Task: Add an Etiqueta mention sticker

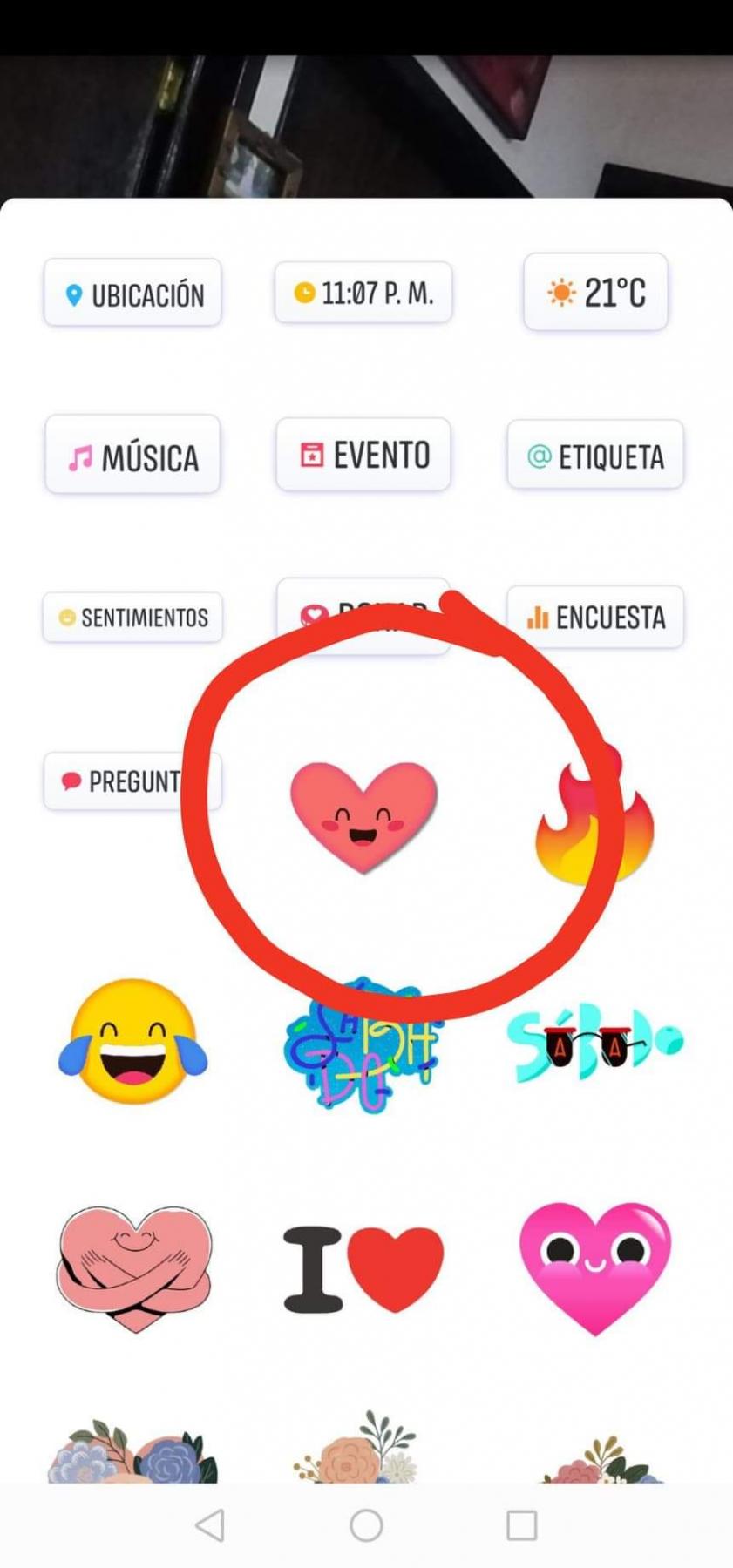Action: click(x=595, y=456)
